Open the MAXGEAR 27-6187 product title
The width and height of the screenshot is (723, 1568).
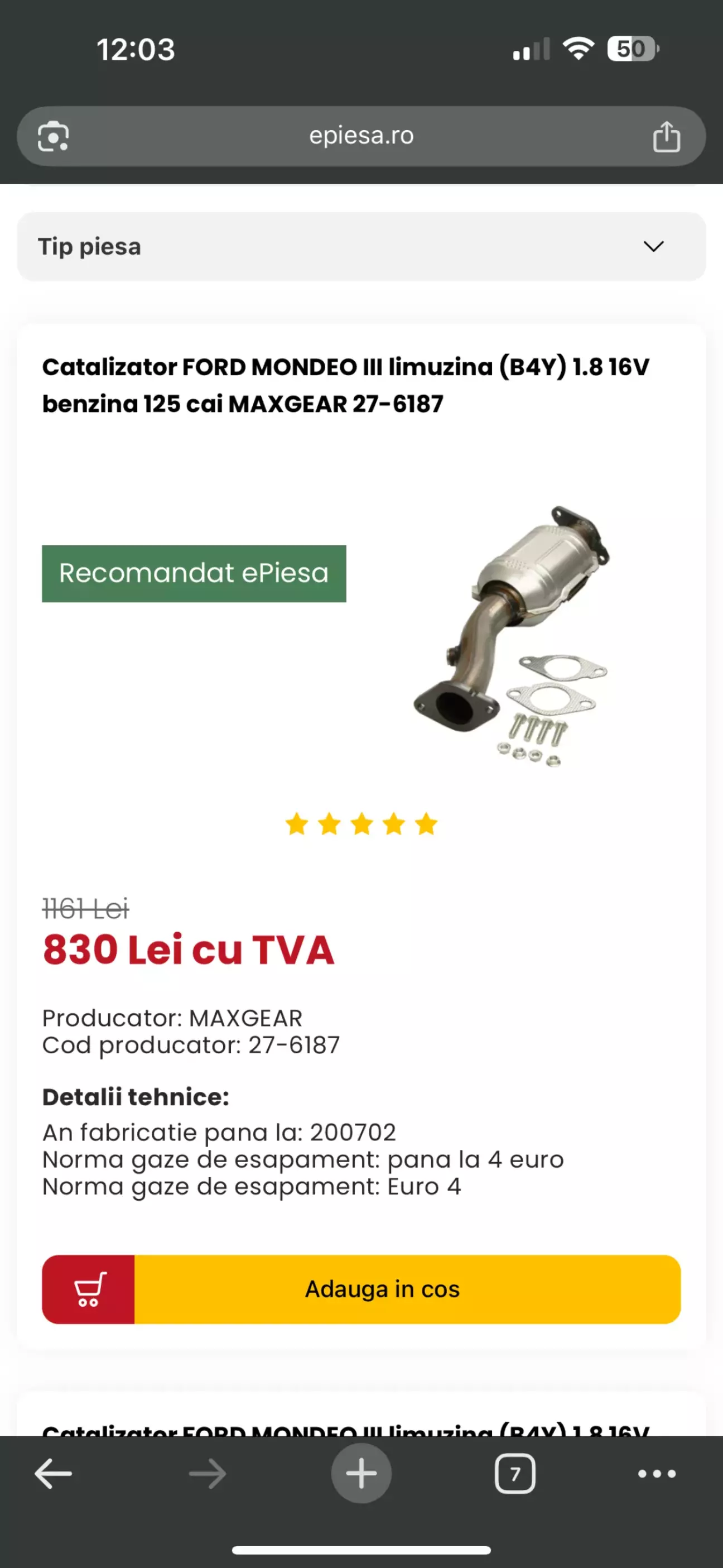(346, 385)
